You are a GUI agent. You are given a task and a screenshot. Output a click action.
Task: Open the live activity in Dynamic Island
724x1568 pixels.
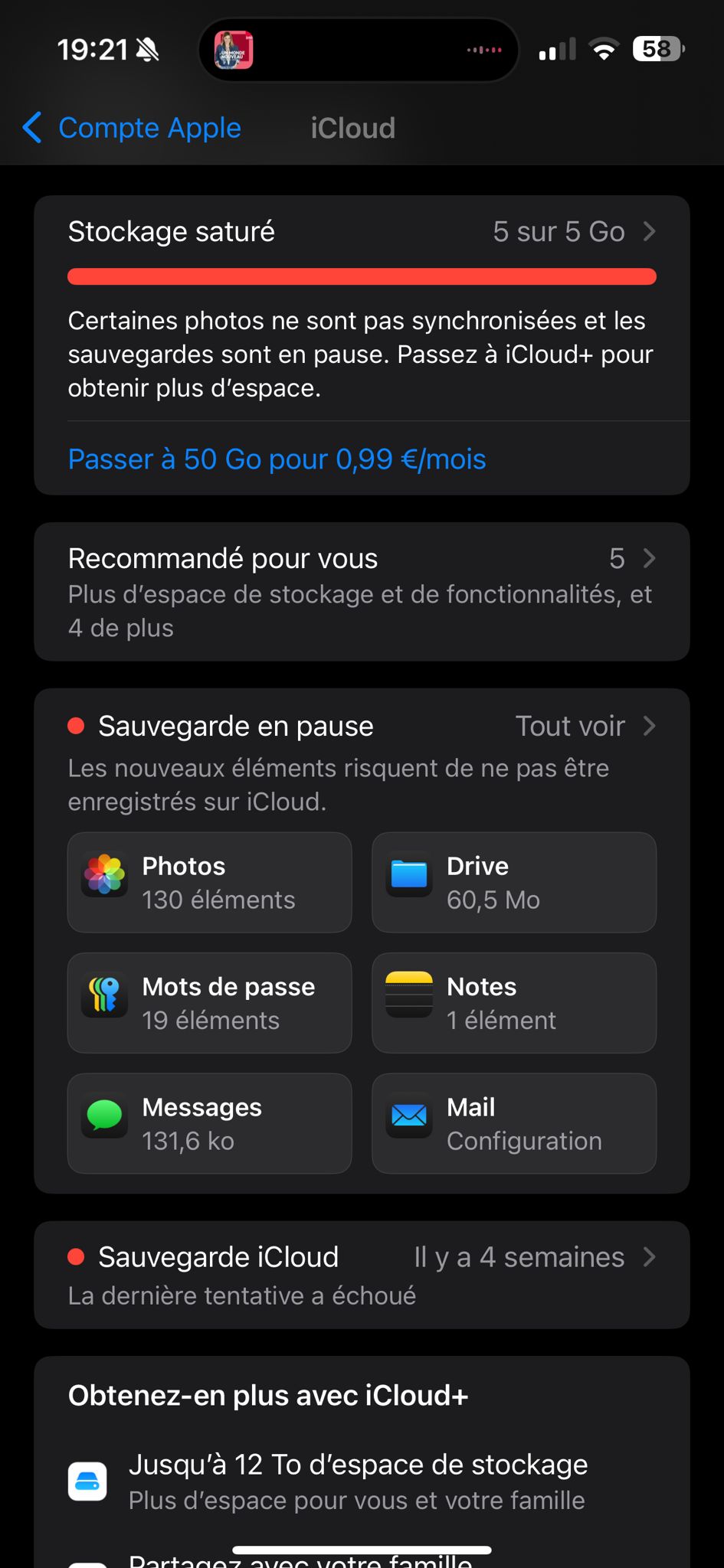click(359, 51)
